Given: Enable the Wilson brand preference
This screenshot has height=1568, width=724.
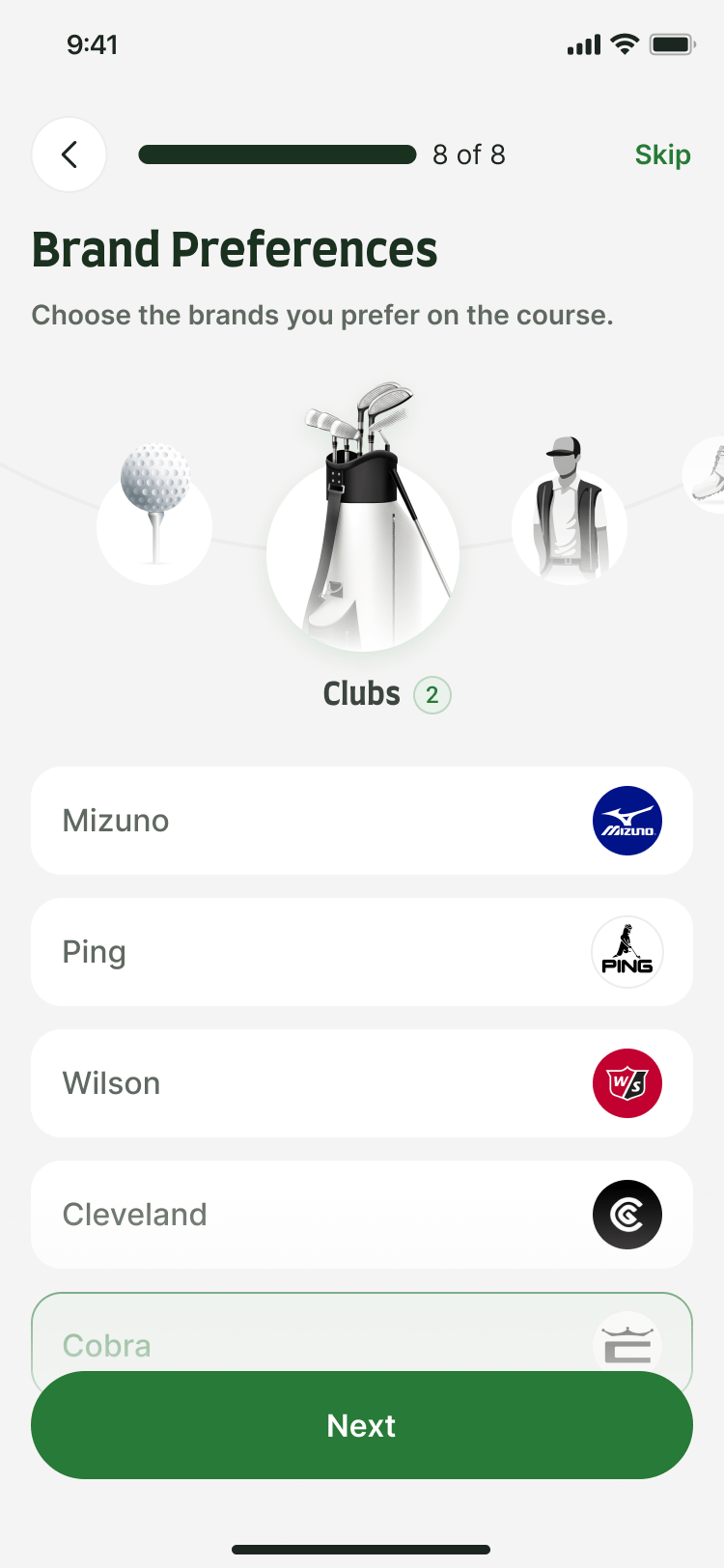Looking at the screenshot, I should tap(362, 1082).
